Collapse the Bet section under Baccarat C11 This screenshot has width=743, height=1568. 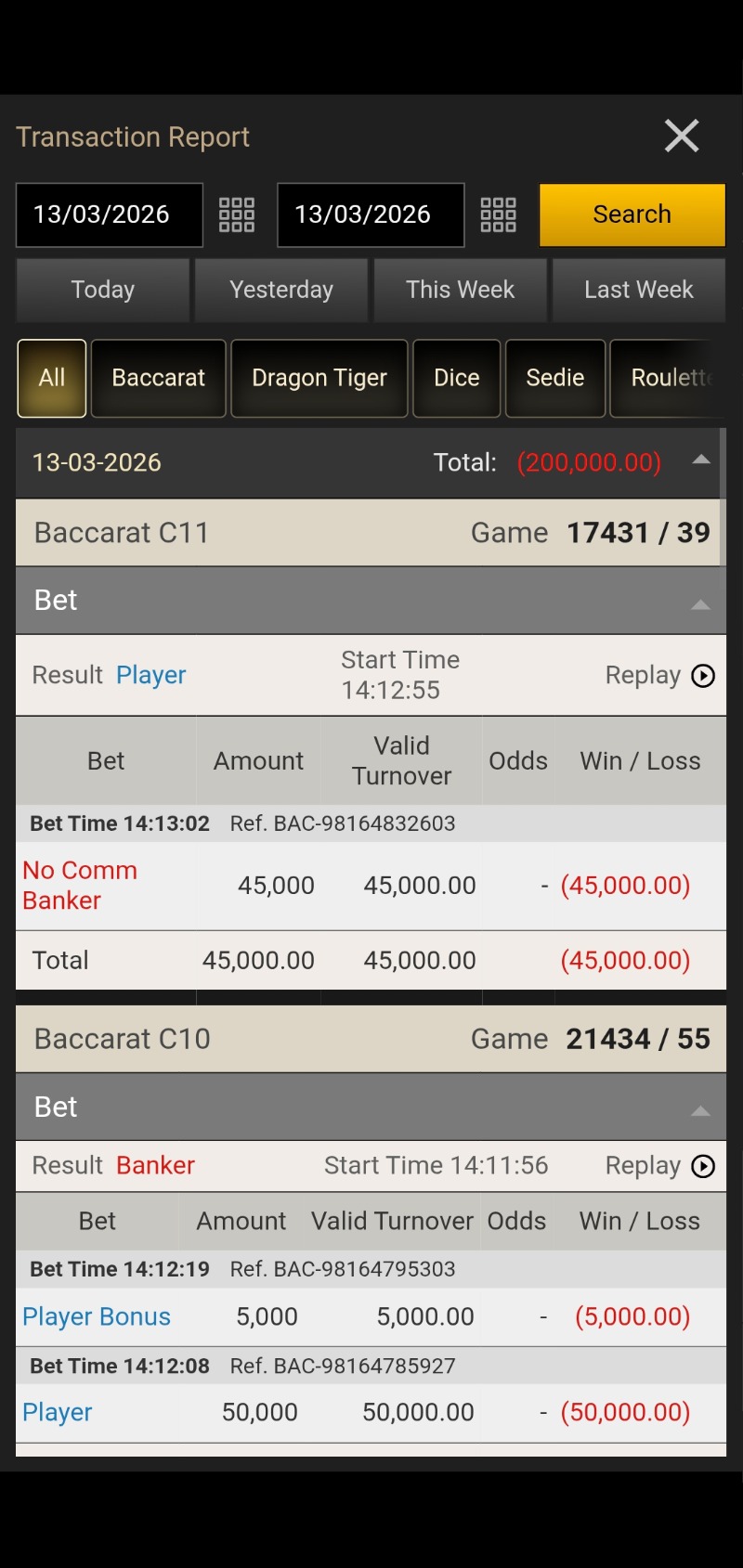(x=700, y=604)
